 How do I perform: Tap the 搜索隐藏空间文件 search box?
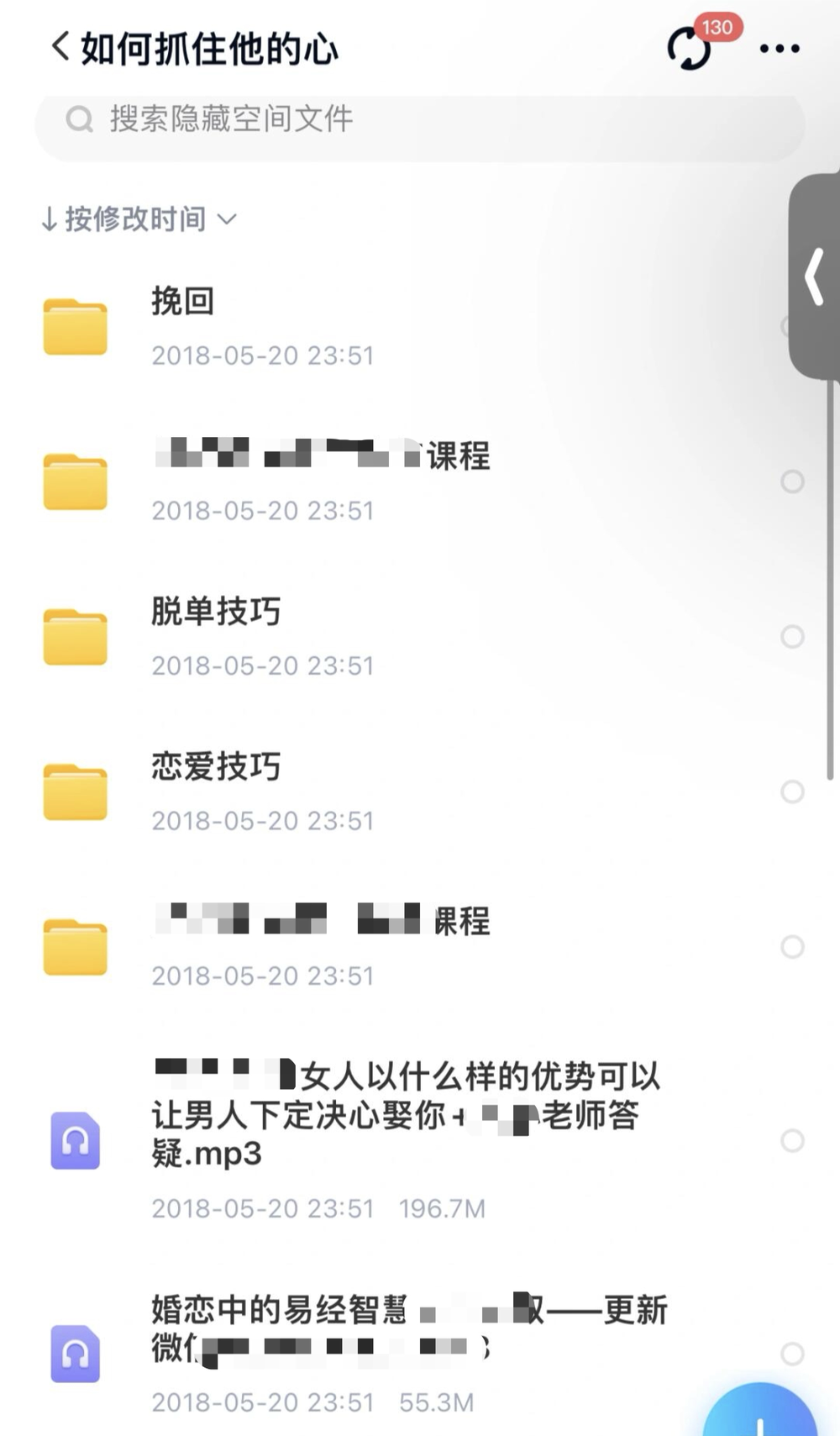click(420, 119)
